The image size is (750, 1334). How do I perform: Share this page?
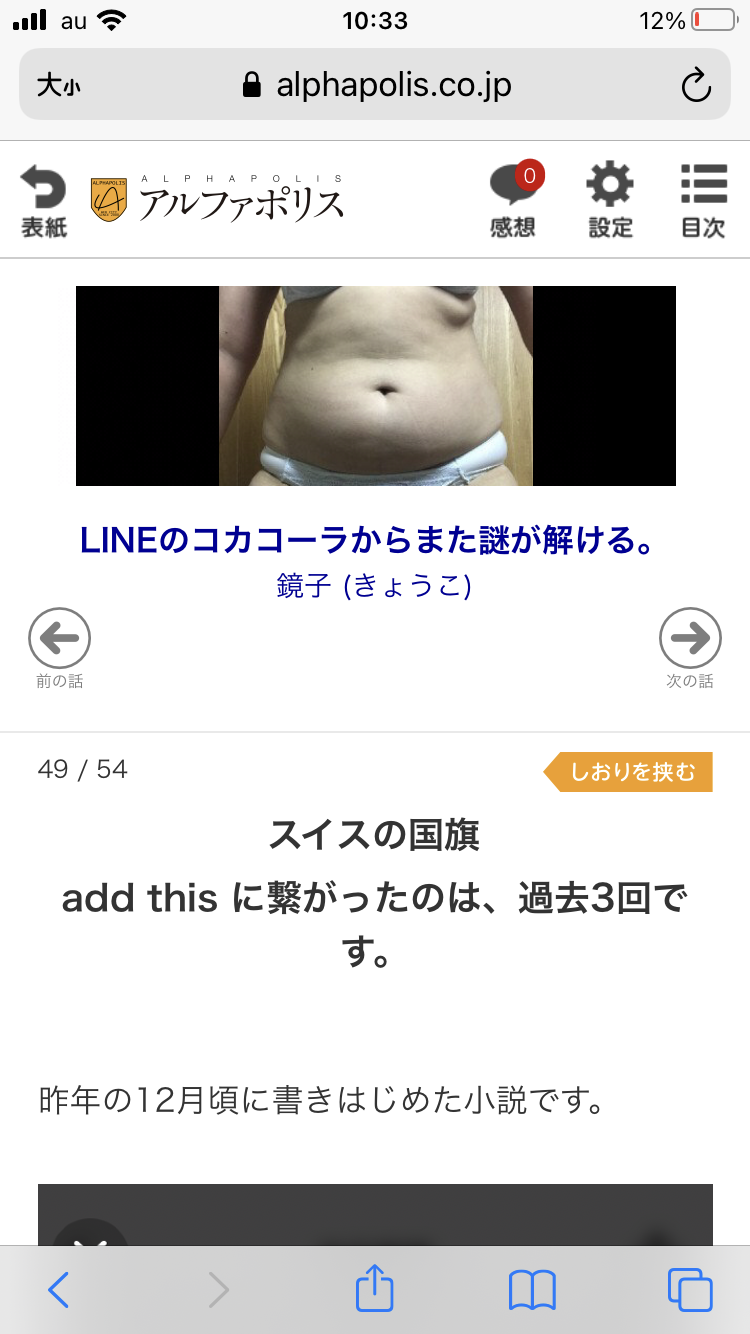tap(375, 1289)
